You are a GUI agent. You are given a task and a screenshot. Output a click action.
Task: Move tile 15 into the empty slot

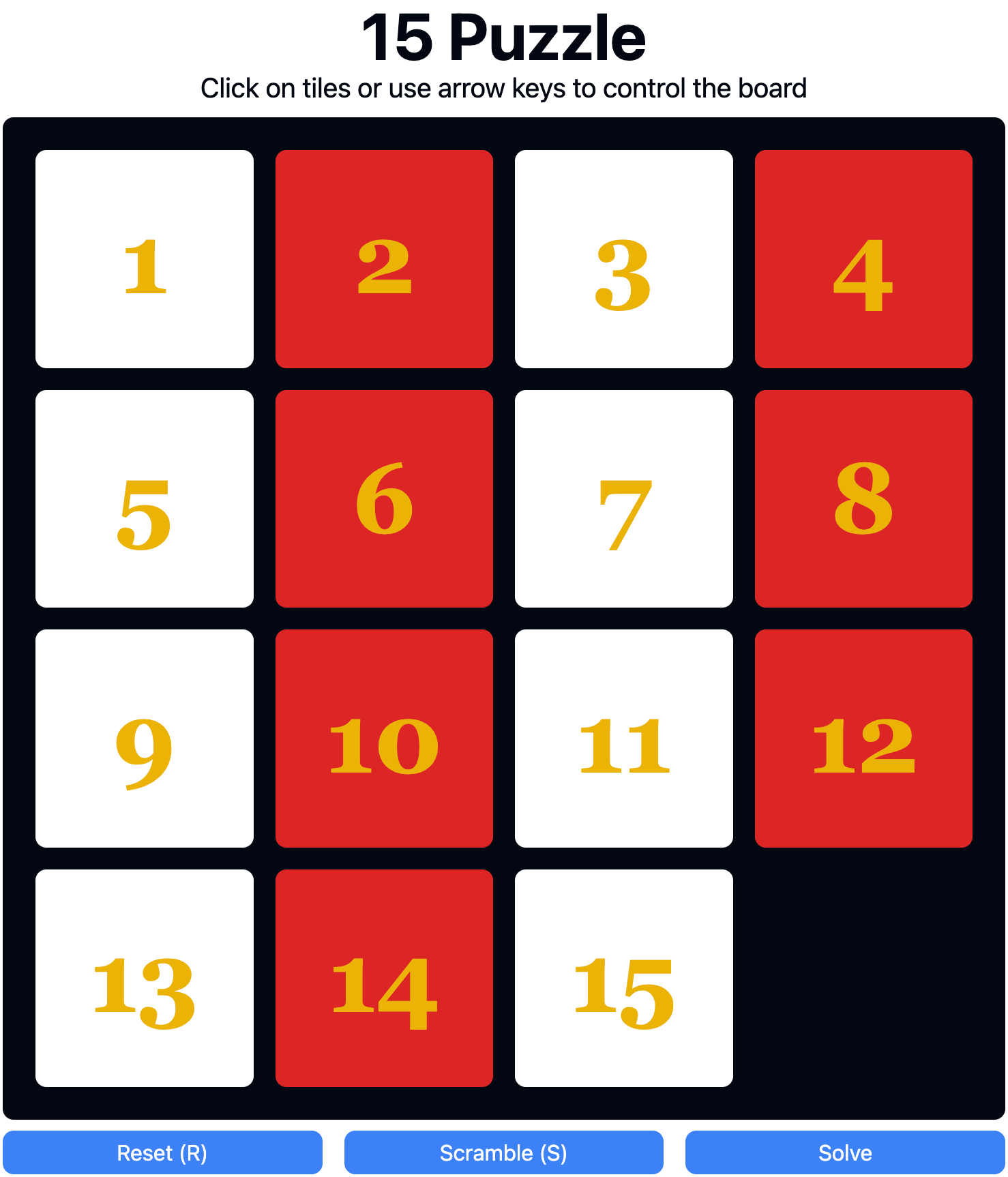[623, 977]
